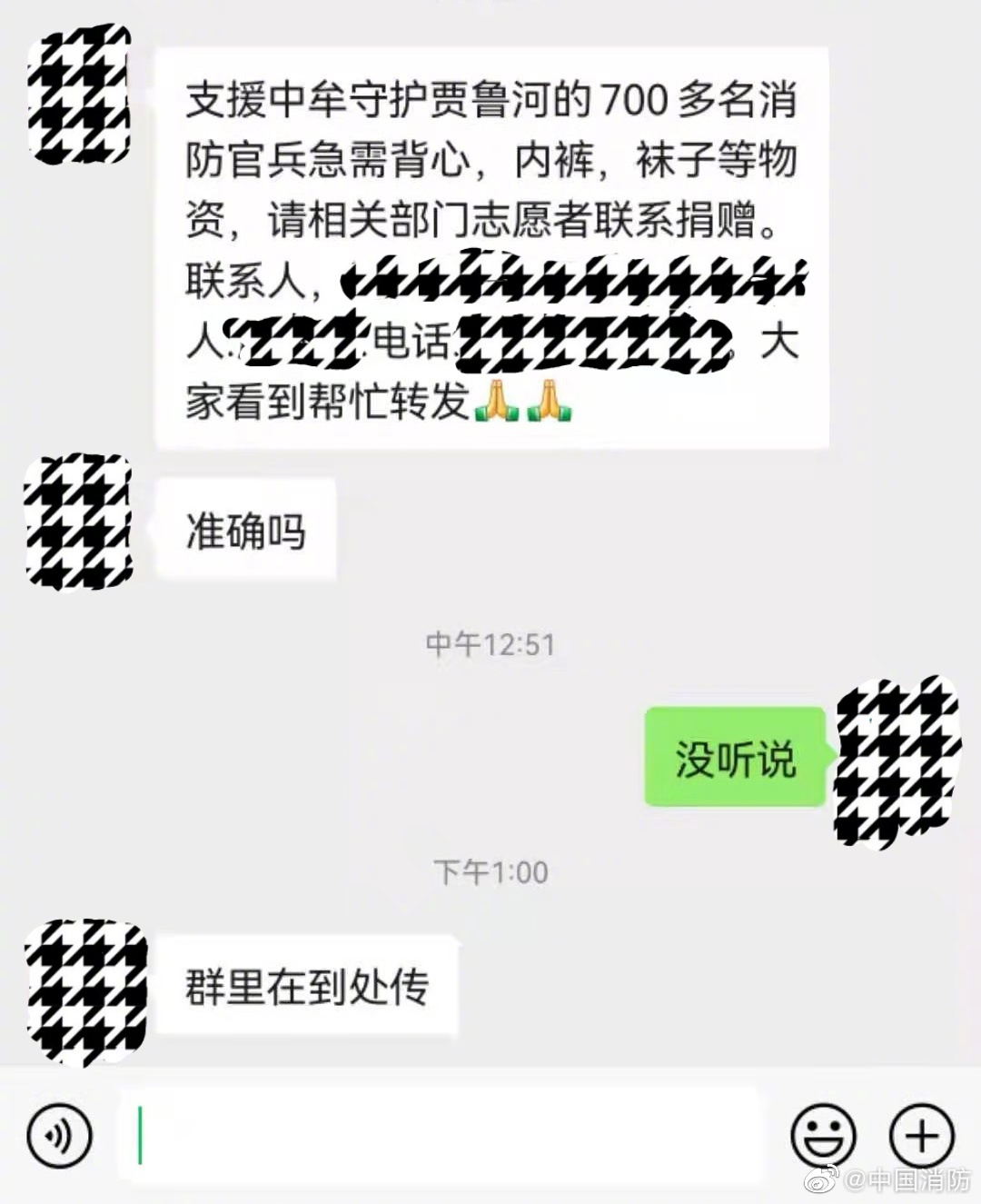Switch to voice message input
The width and height of the screenshot is (981, 1204).
[60, 1135]
